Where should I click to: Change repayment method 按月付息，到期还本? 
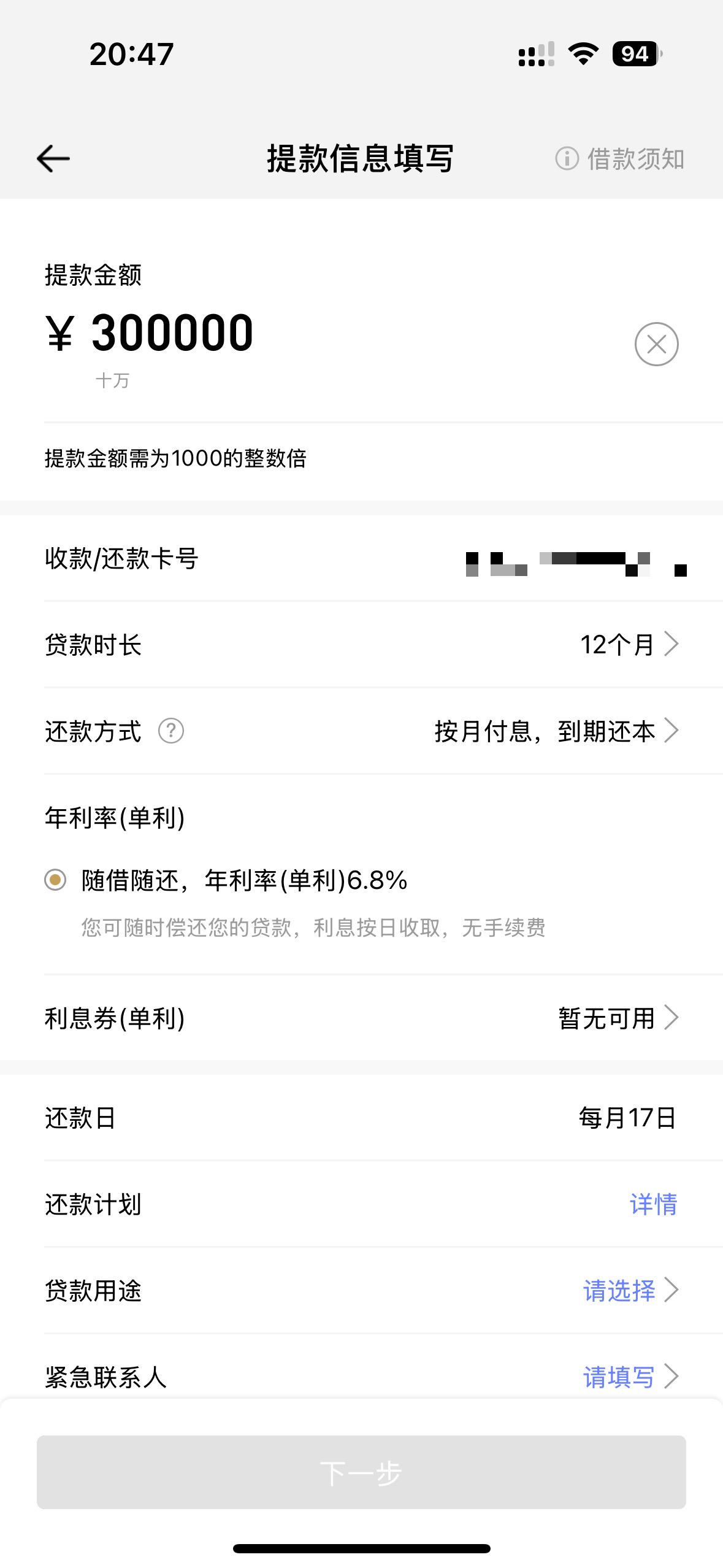click(555, 731)
